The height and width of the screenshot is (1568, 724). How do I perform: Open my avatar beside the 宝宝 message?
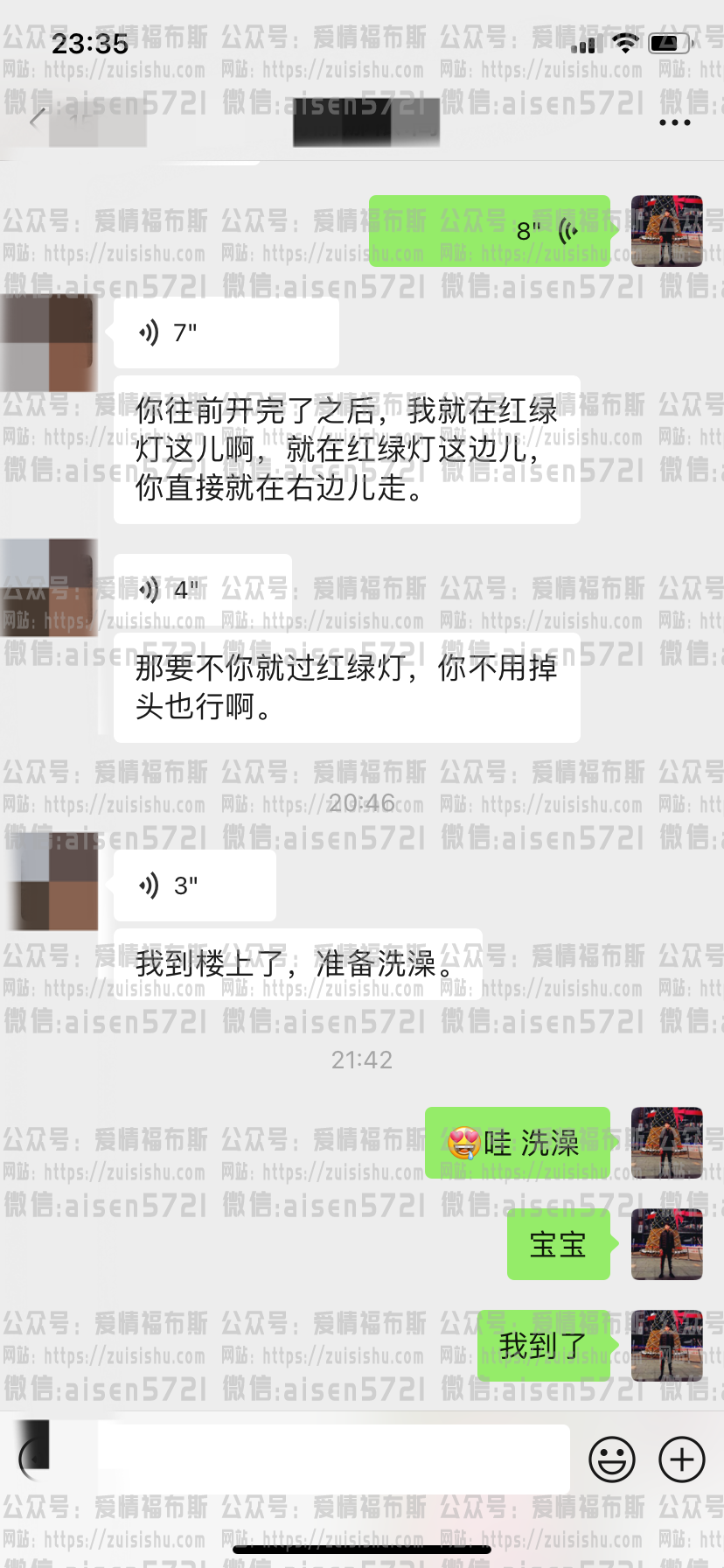pos(667,1243)
